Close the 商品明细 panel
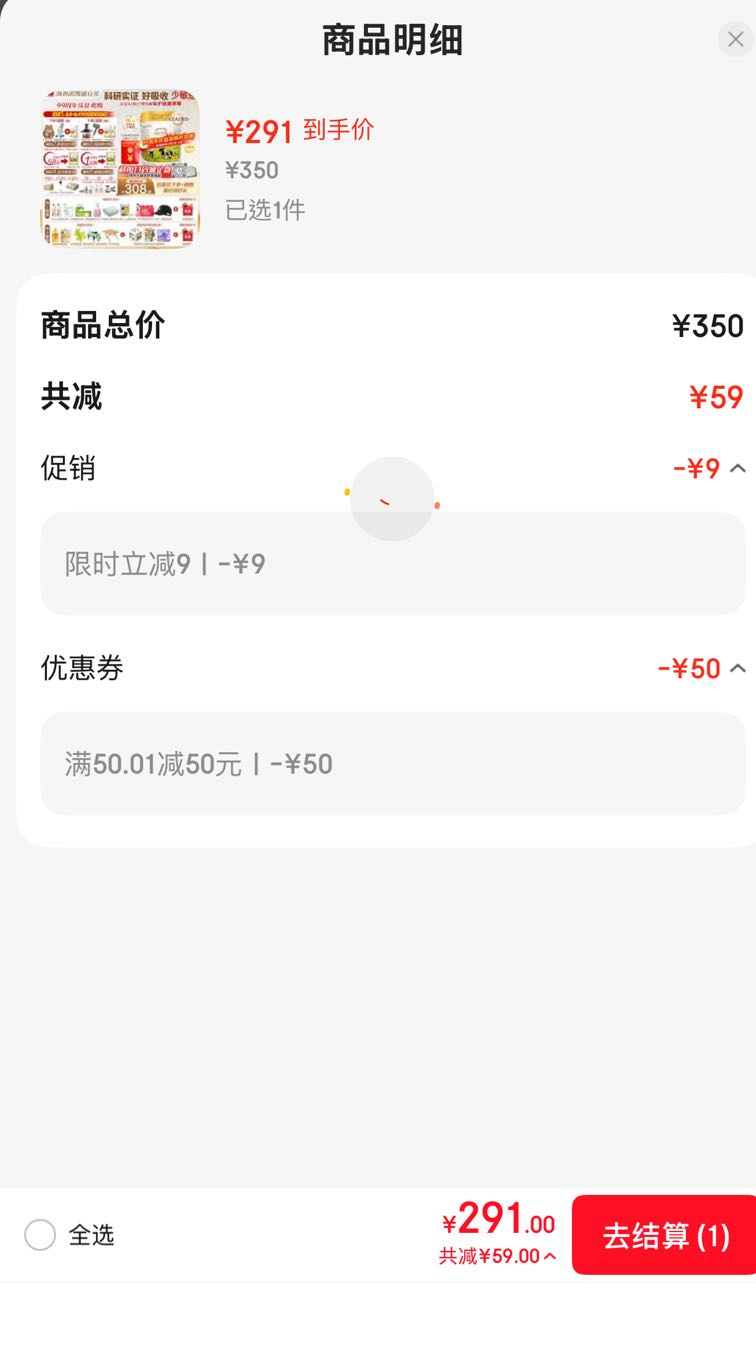This screenshot has width=756, height=1351. (x=735, y=40)
